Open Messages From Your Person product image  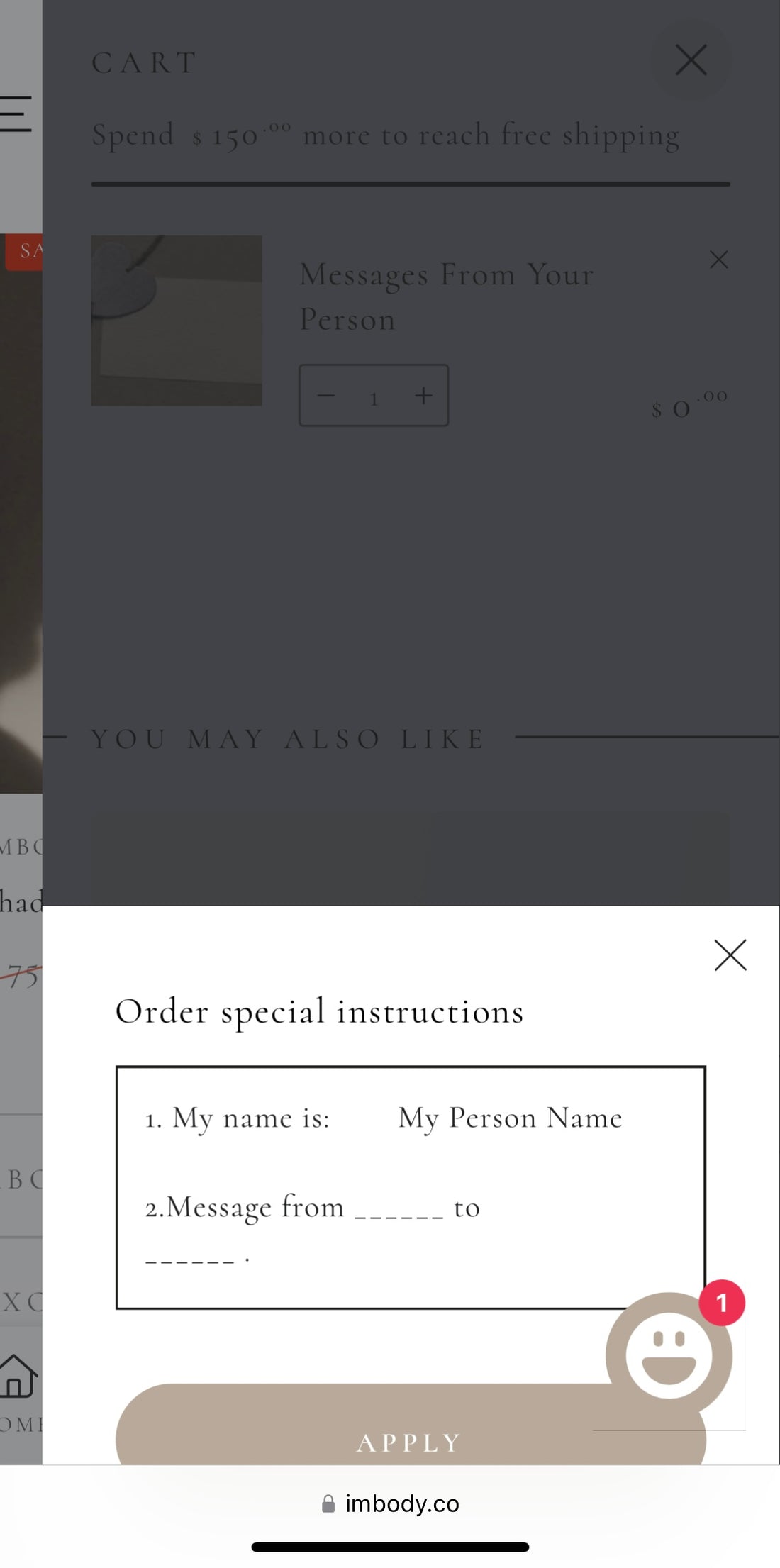point(177,321)
